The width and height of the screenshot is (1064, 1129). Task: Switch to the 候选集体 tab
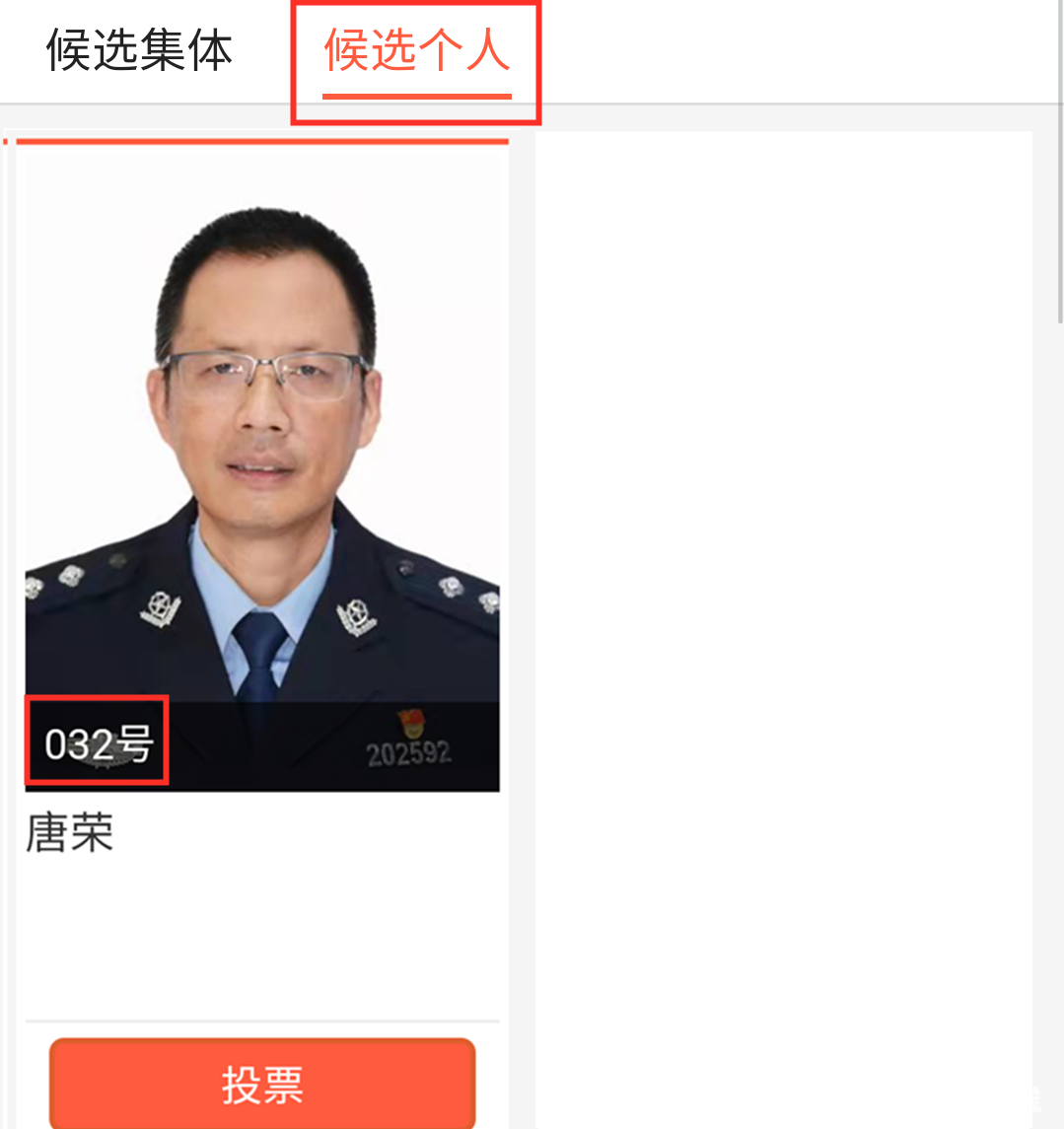click(139, 51)
